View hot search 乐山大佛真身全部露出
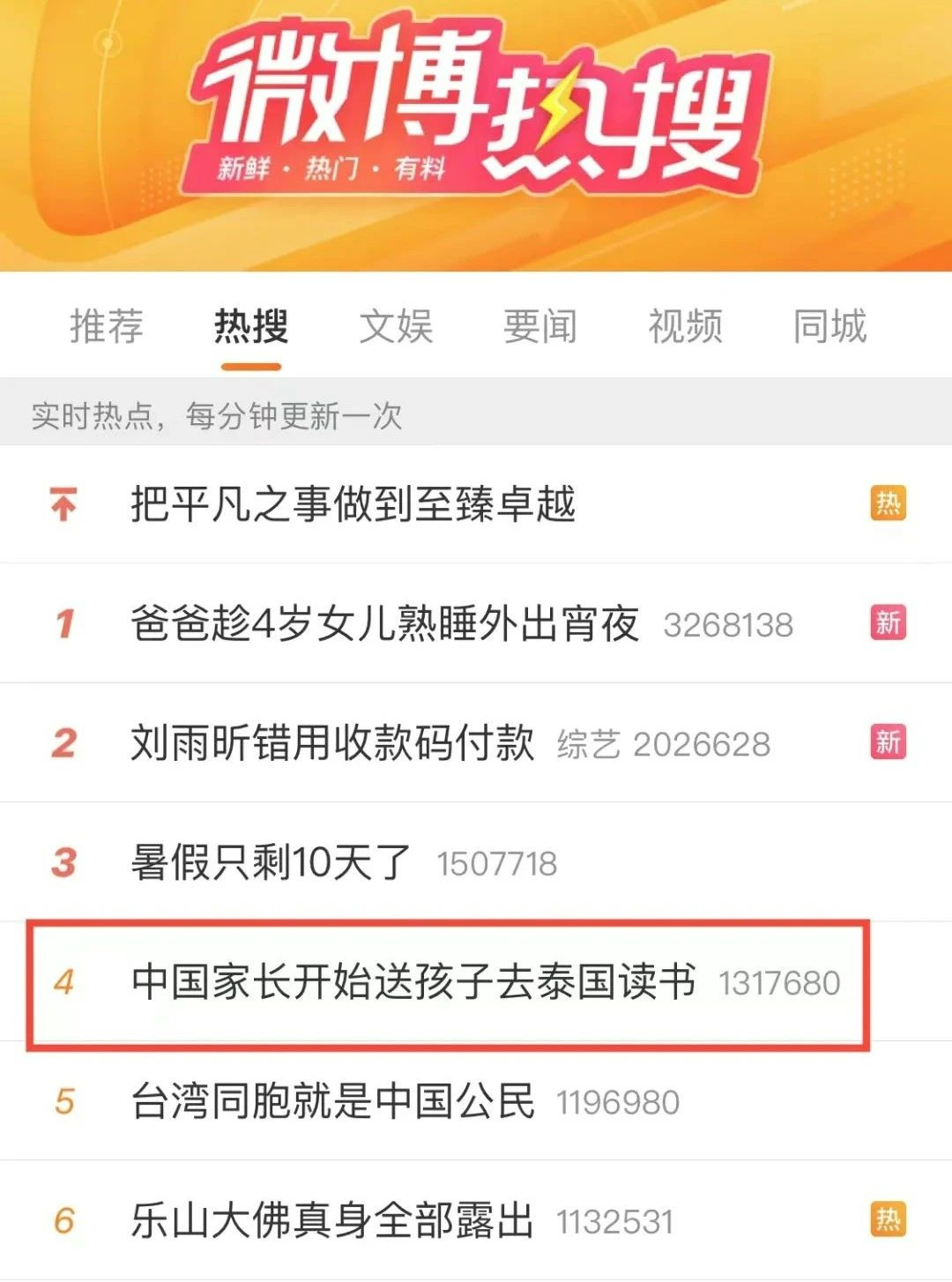This screenshot has width=952, height=1282. point(332,1221)
